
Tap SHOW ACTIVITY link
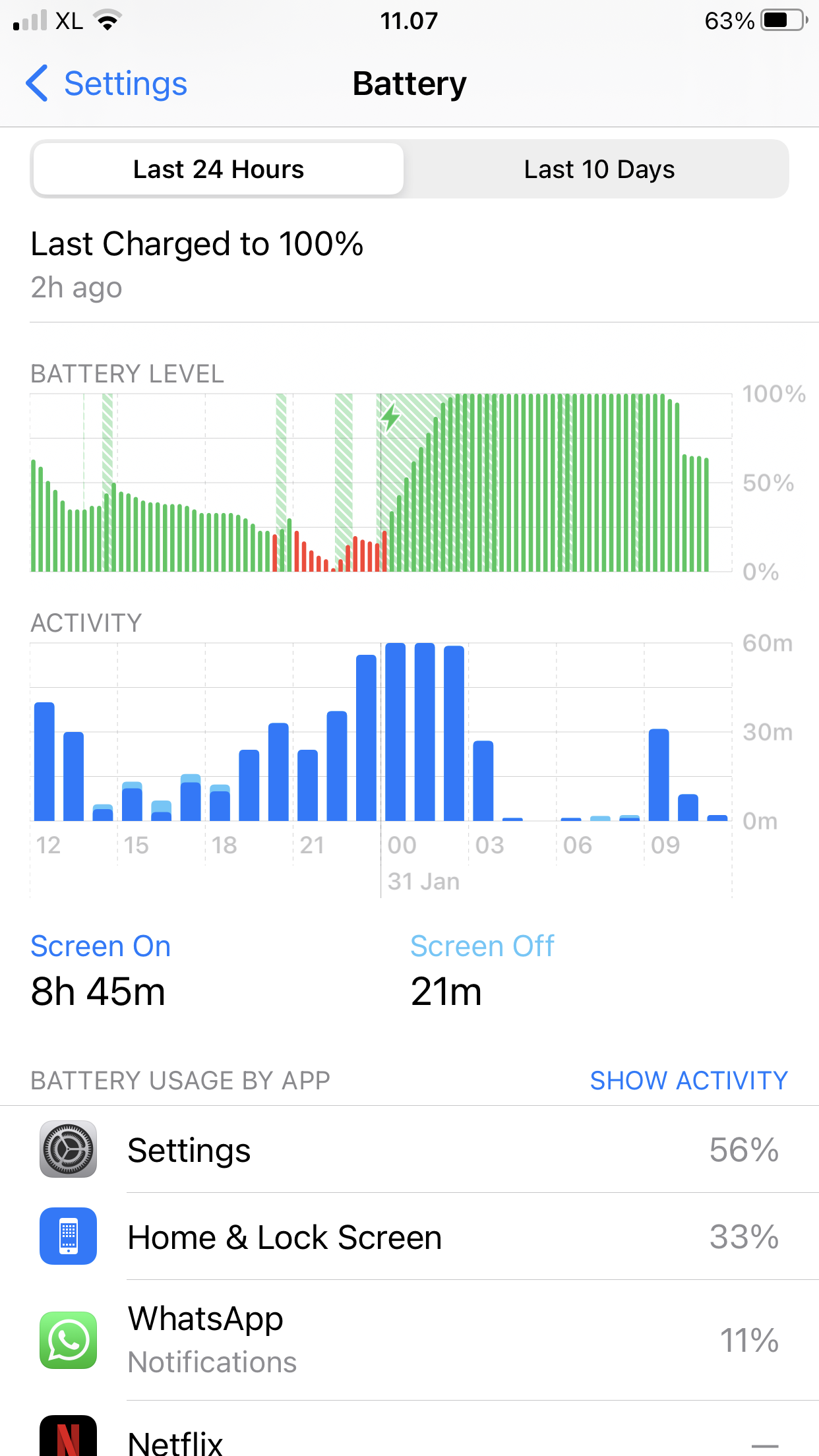click(x=688, y=1080)
